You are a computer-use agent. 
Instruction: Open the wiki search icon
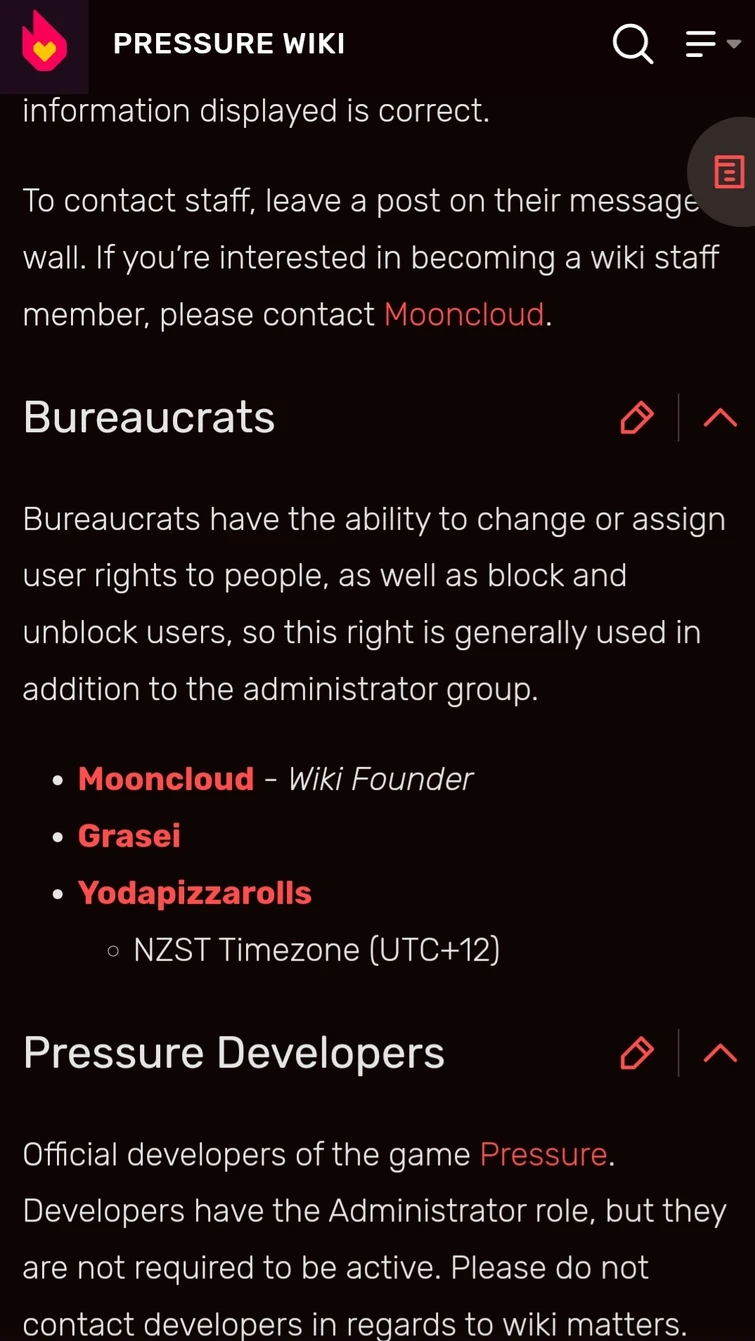click(x=632, y=44)
